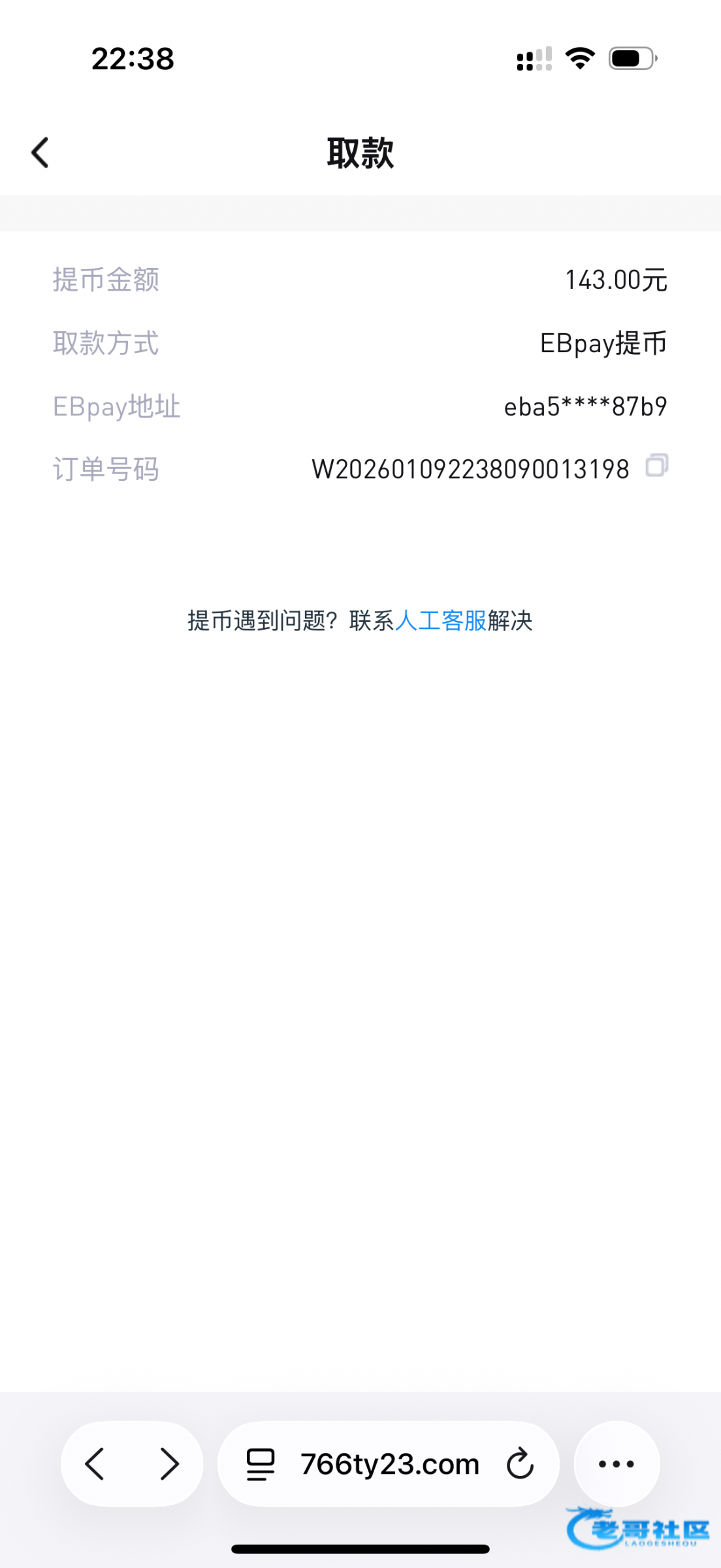Screen dimensions: 721x1568
Task: Open the browser's three-dot menu
Action: [617, 1463]
